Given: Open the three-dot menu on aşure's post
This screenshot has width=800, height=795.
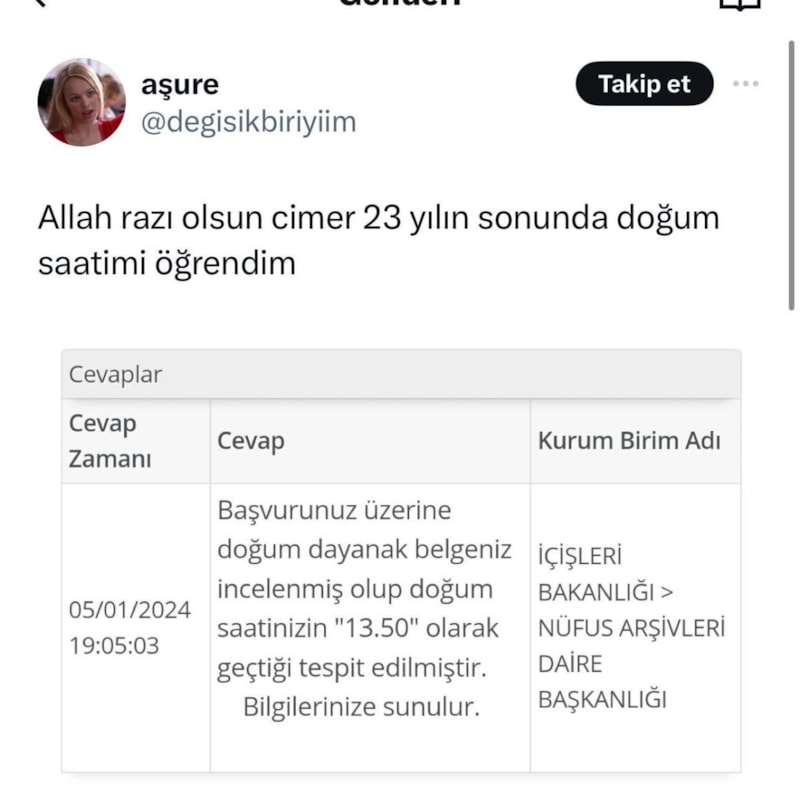Looking at the screenshot, I should tap(746, 84).
